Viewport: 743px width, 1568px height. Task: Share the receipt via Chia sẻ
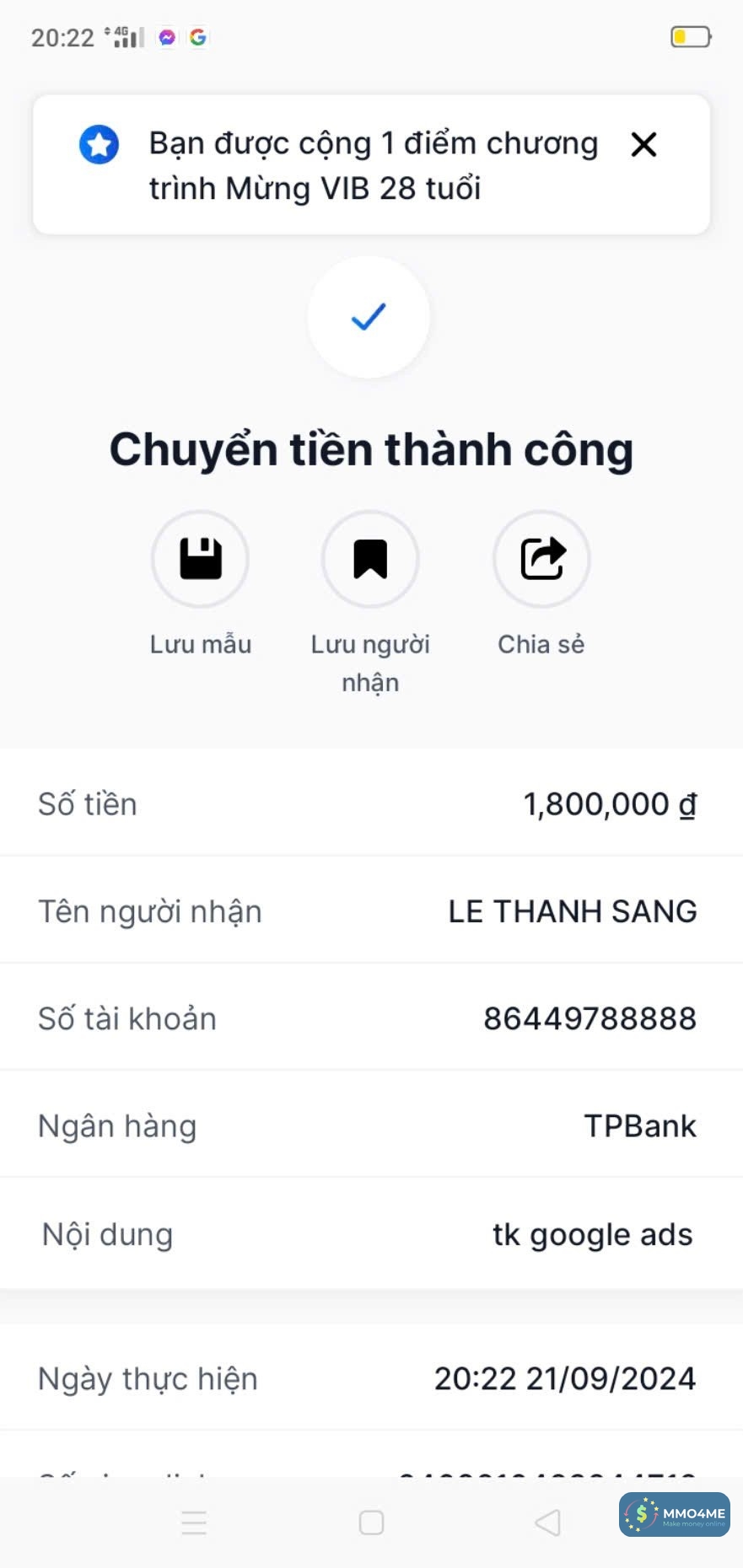[541, 559]
